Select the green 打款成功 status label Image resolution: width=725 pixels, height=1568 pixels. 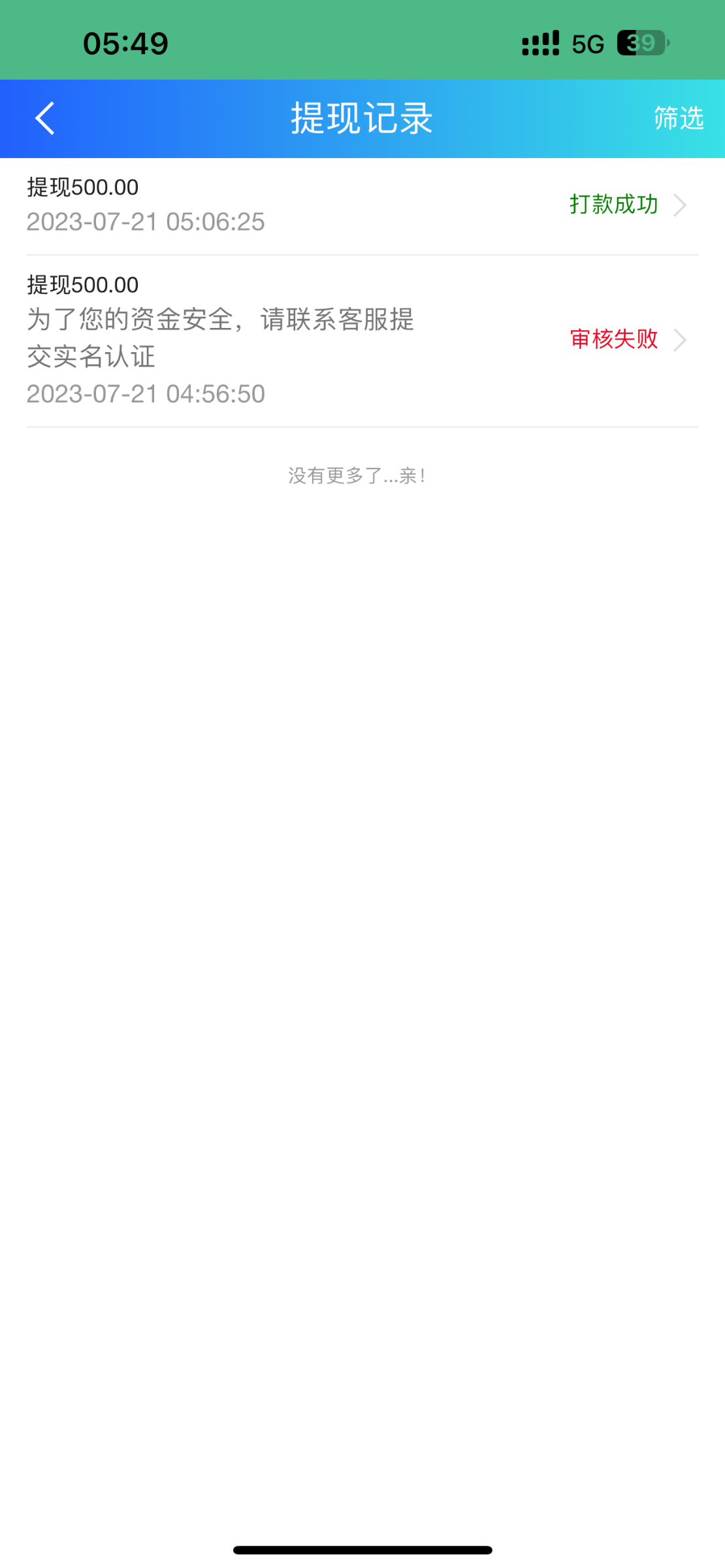pyautogui.click(x=613, y=205)
